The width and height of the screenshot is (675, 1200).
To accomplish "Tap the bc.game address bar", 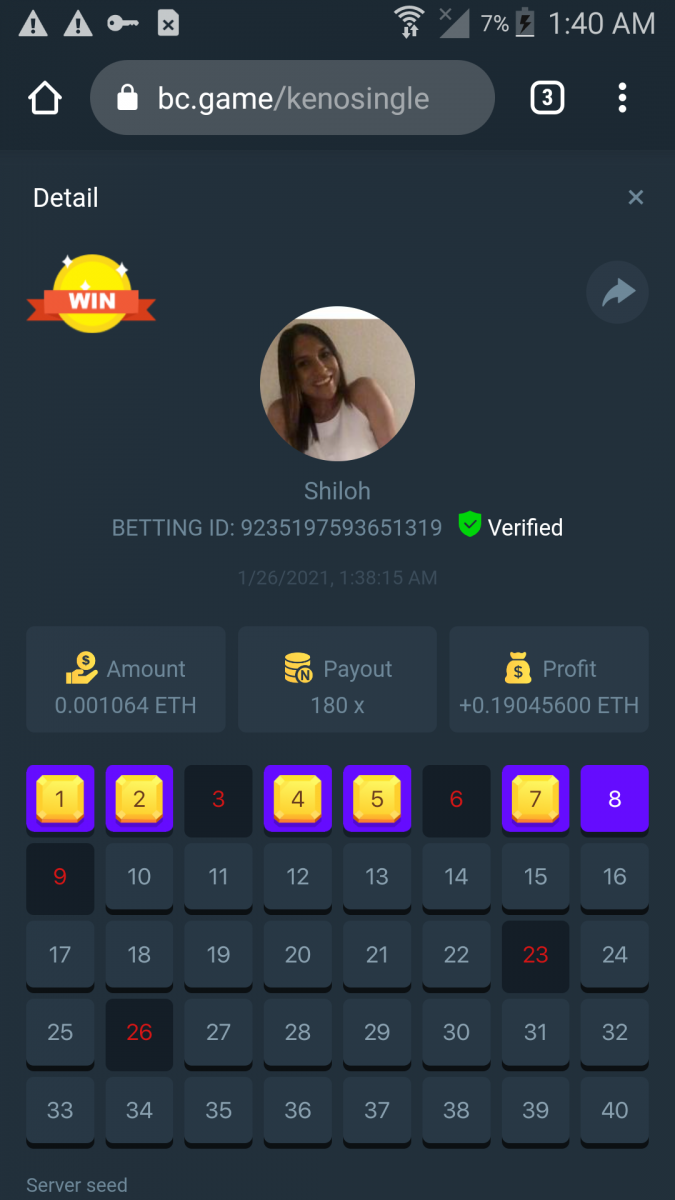I will [x=292, y=98].
